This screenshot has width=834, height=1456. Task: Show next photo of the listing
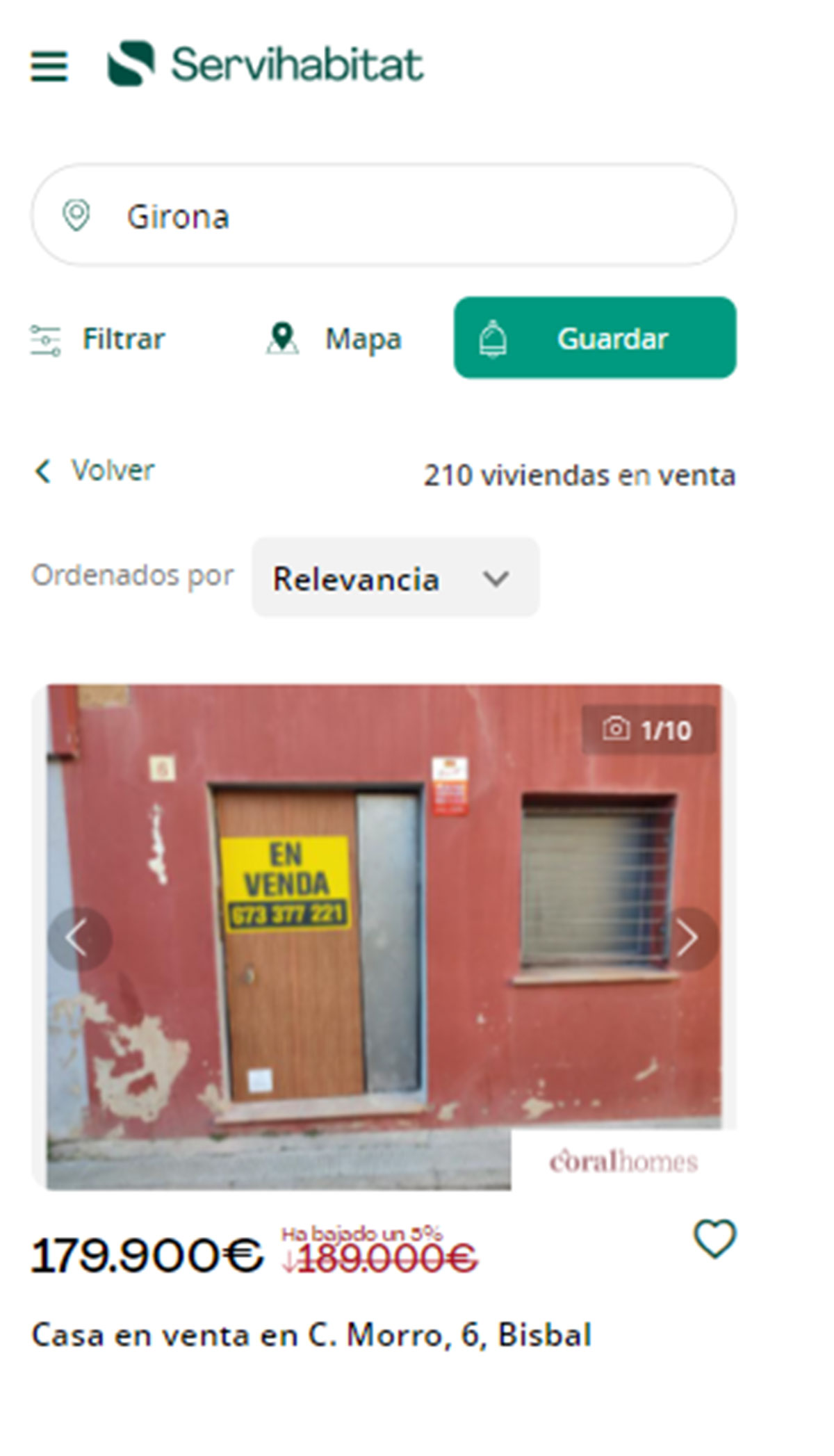687,939
